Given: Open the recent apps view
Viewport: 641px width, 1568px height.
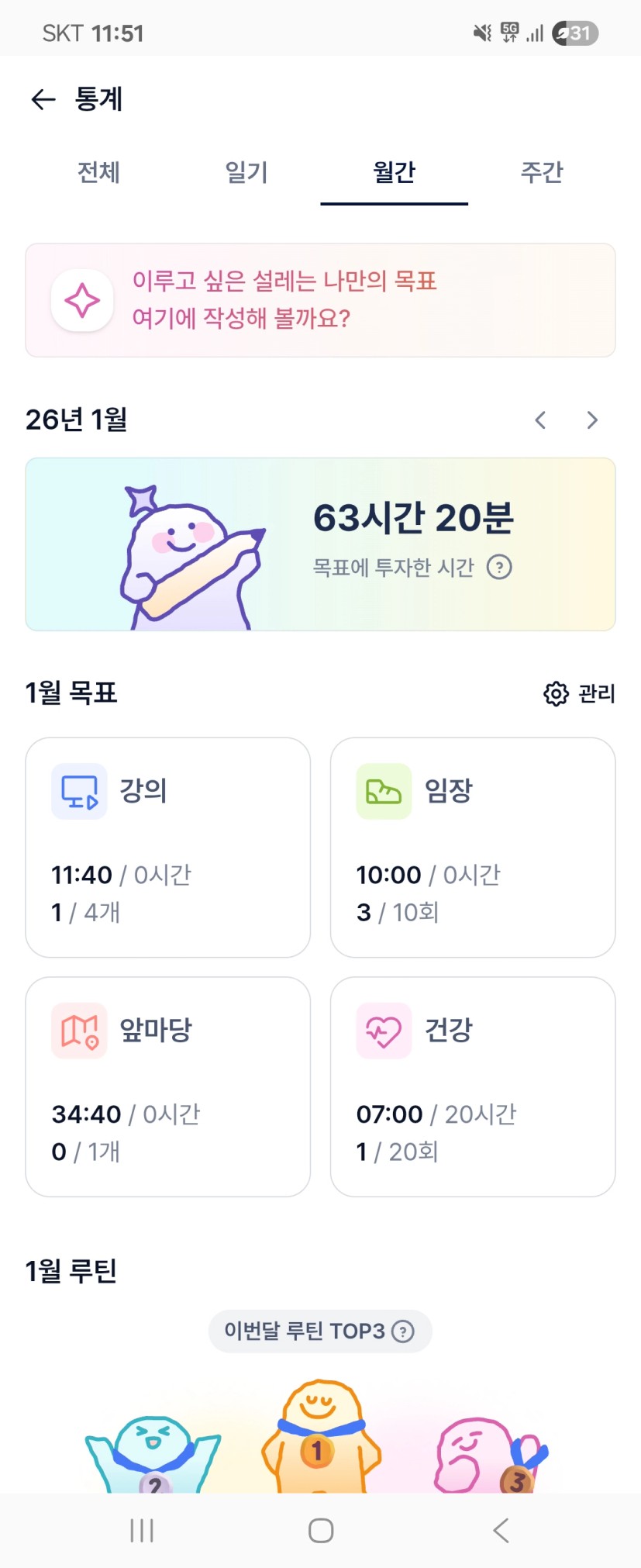Looking at the screenshot, I should point(142,1530).
